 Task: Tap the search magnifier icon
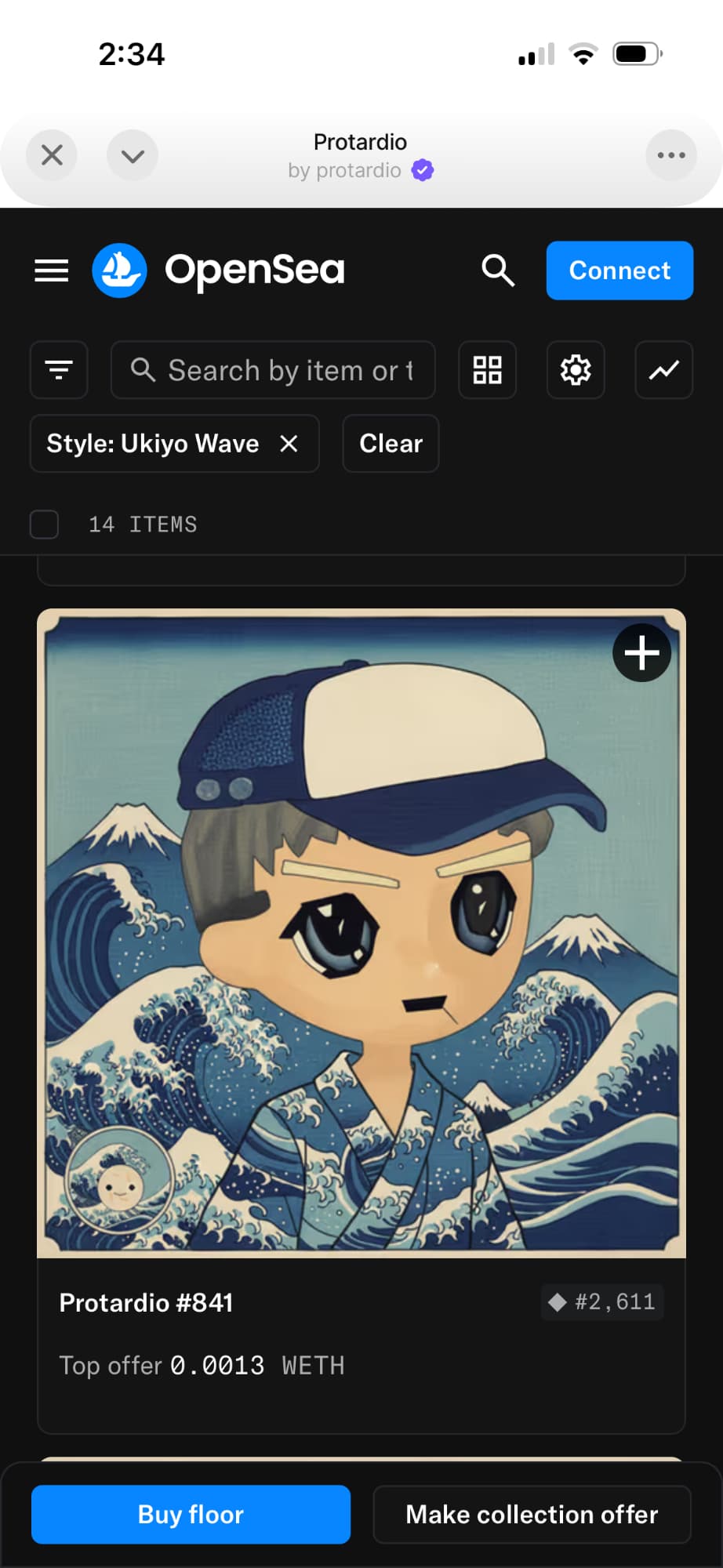point(498,270)
